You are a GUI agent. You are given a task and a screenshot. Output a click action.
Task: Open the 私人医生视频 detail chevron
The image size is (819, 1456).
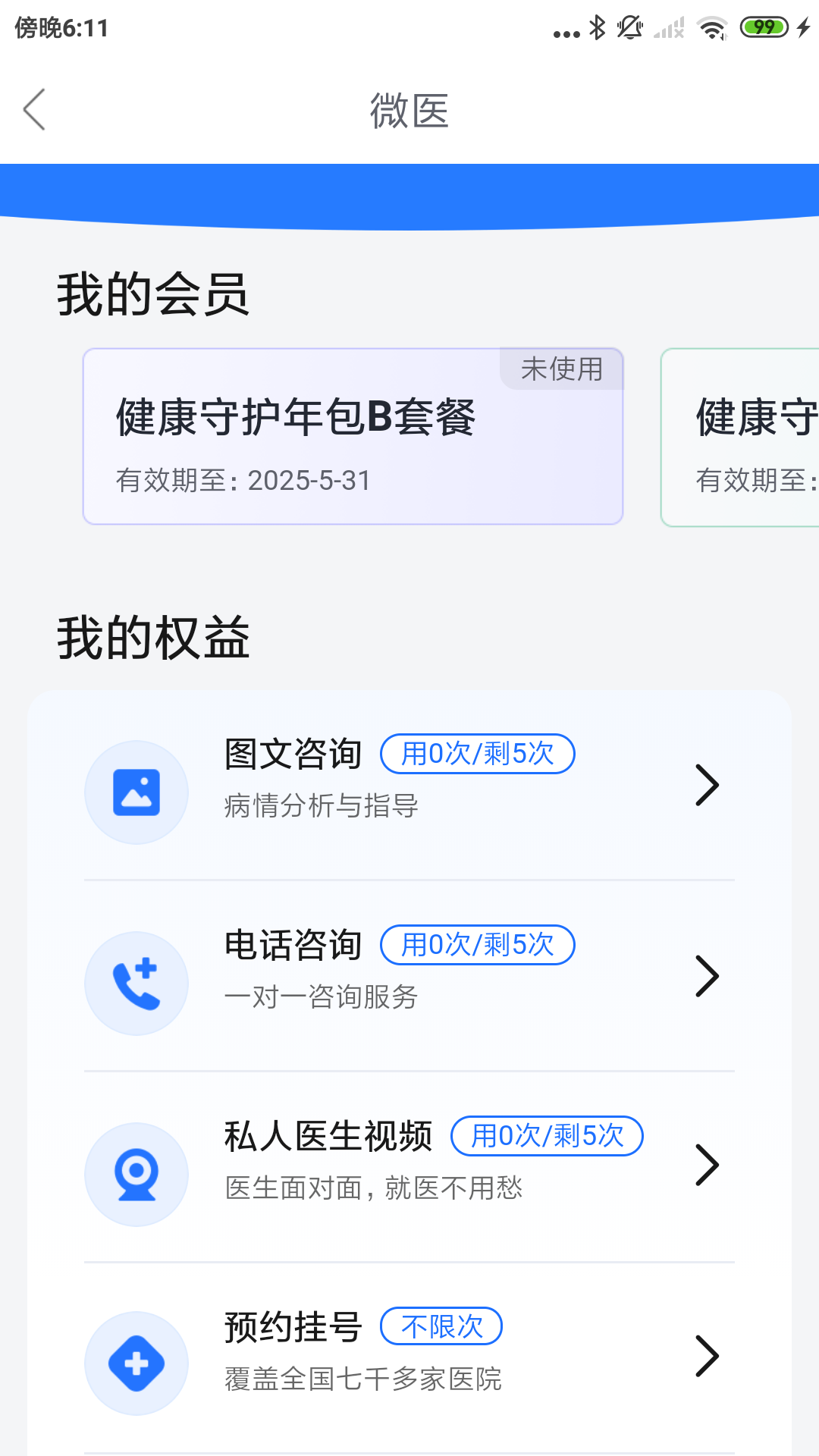point(707,1166)
